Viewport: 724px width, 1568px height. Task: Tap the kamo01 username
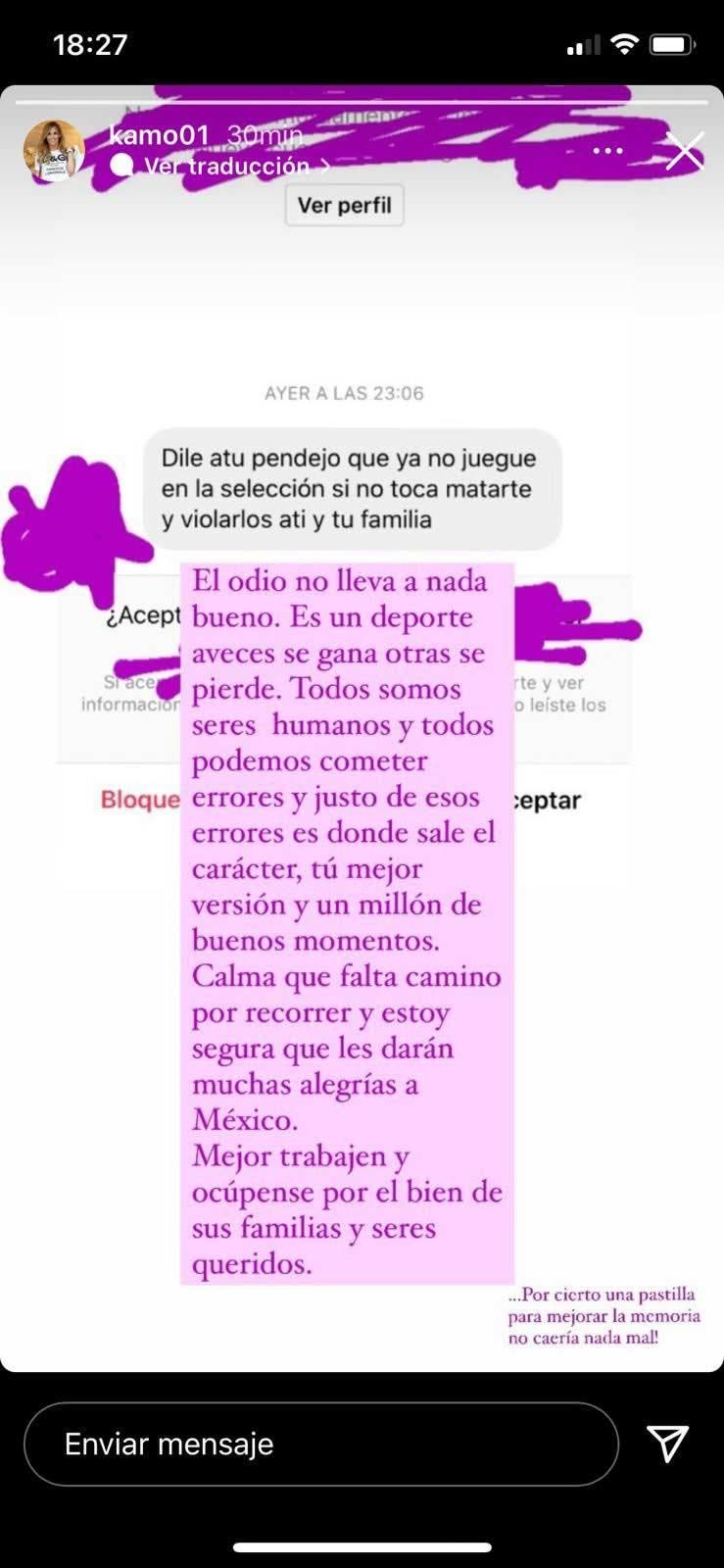[158, 134]
